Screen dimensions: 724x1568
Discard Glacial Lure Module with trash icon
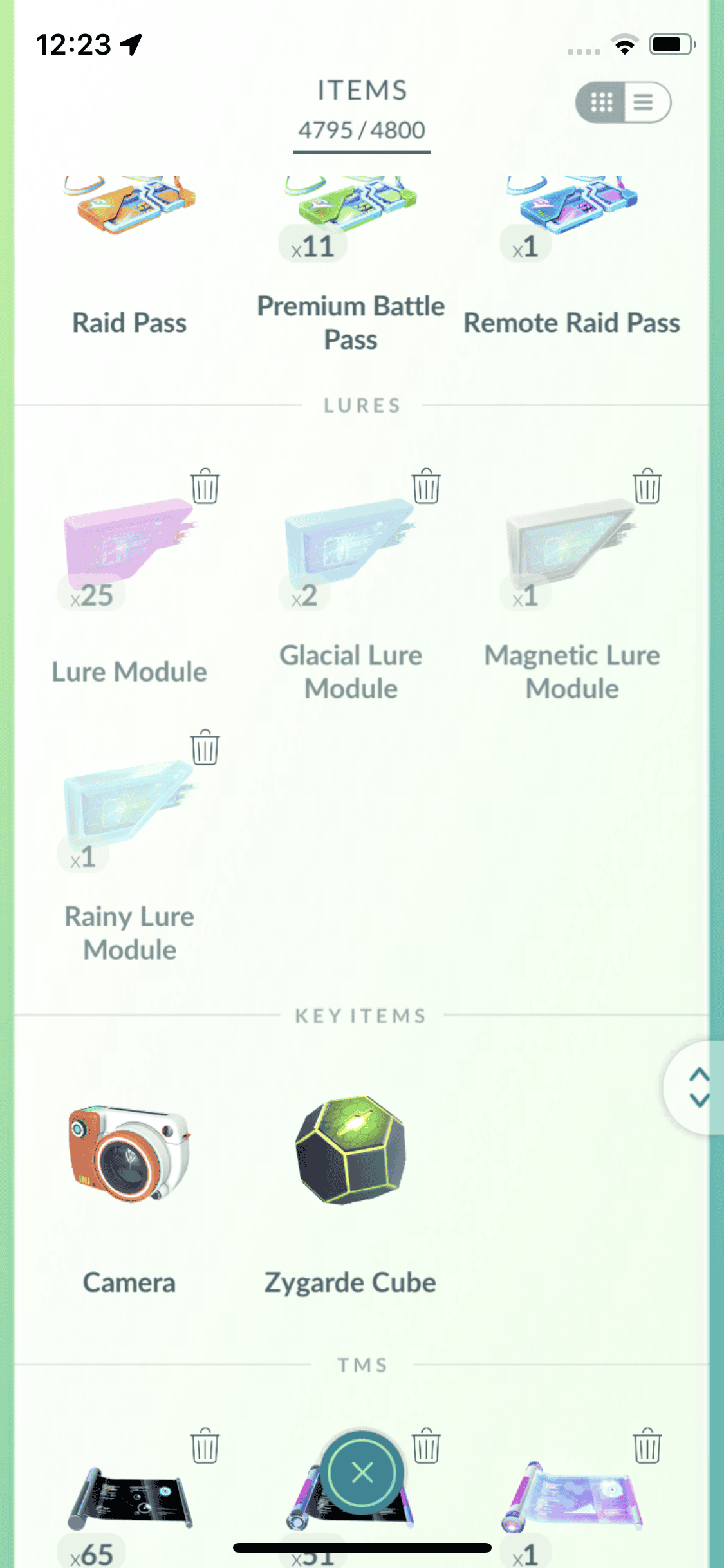(x=426, y=486)
